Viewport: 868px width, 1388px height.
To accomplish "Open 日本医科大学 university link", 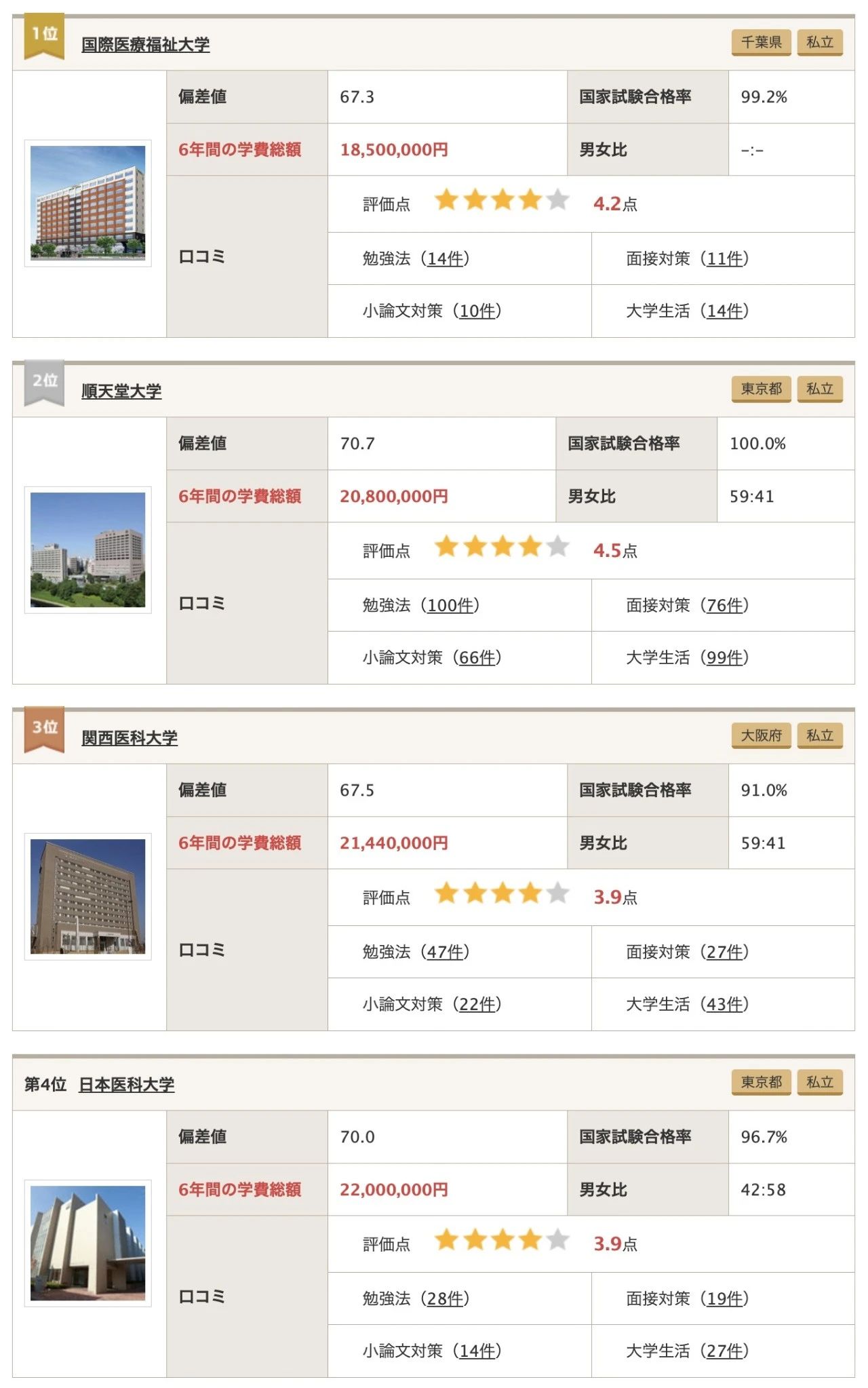I will tap(126, 1085).
